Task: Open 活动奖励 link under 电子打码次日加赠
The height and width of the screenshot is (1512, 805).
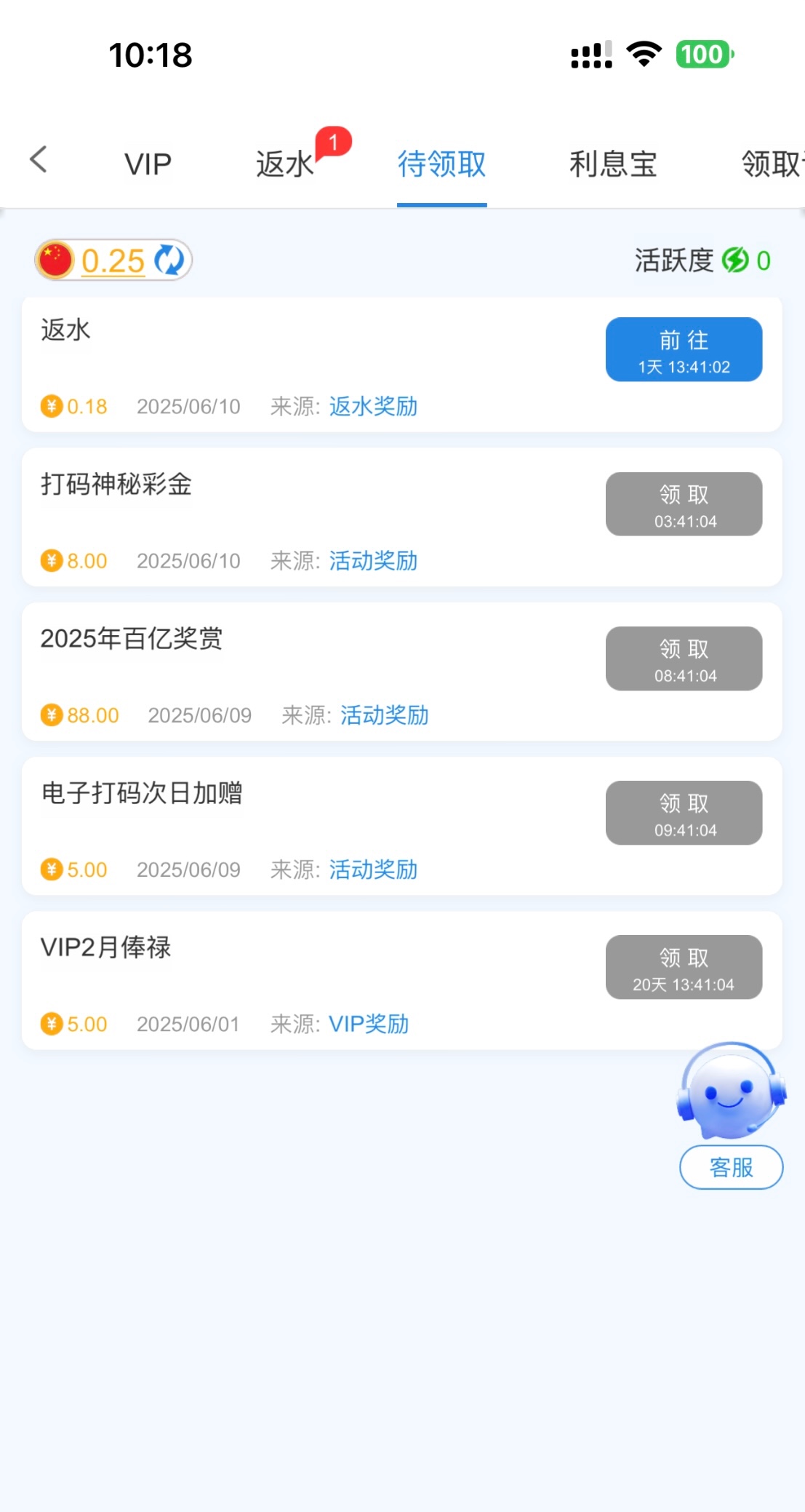Action: pyautogui.click(x=373, y=870)
